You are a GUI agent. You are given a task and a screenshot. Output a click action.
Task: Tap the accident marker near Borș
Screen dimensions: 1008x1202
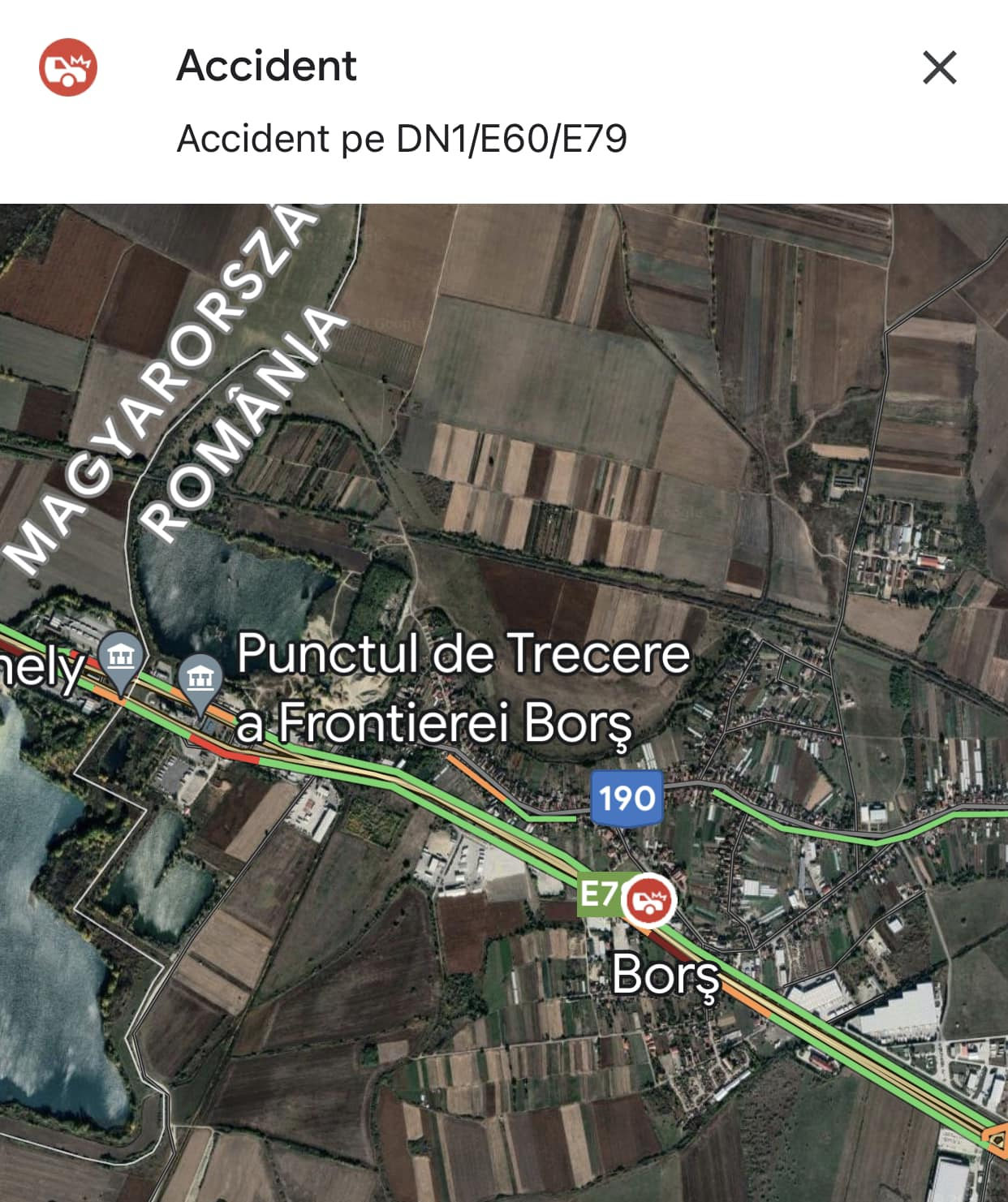pyautogui.click(x=649, y=899)
